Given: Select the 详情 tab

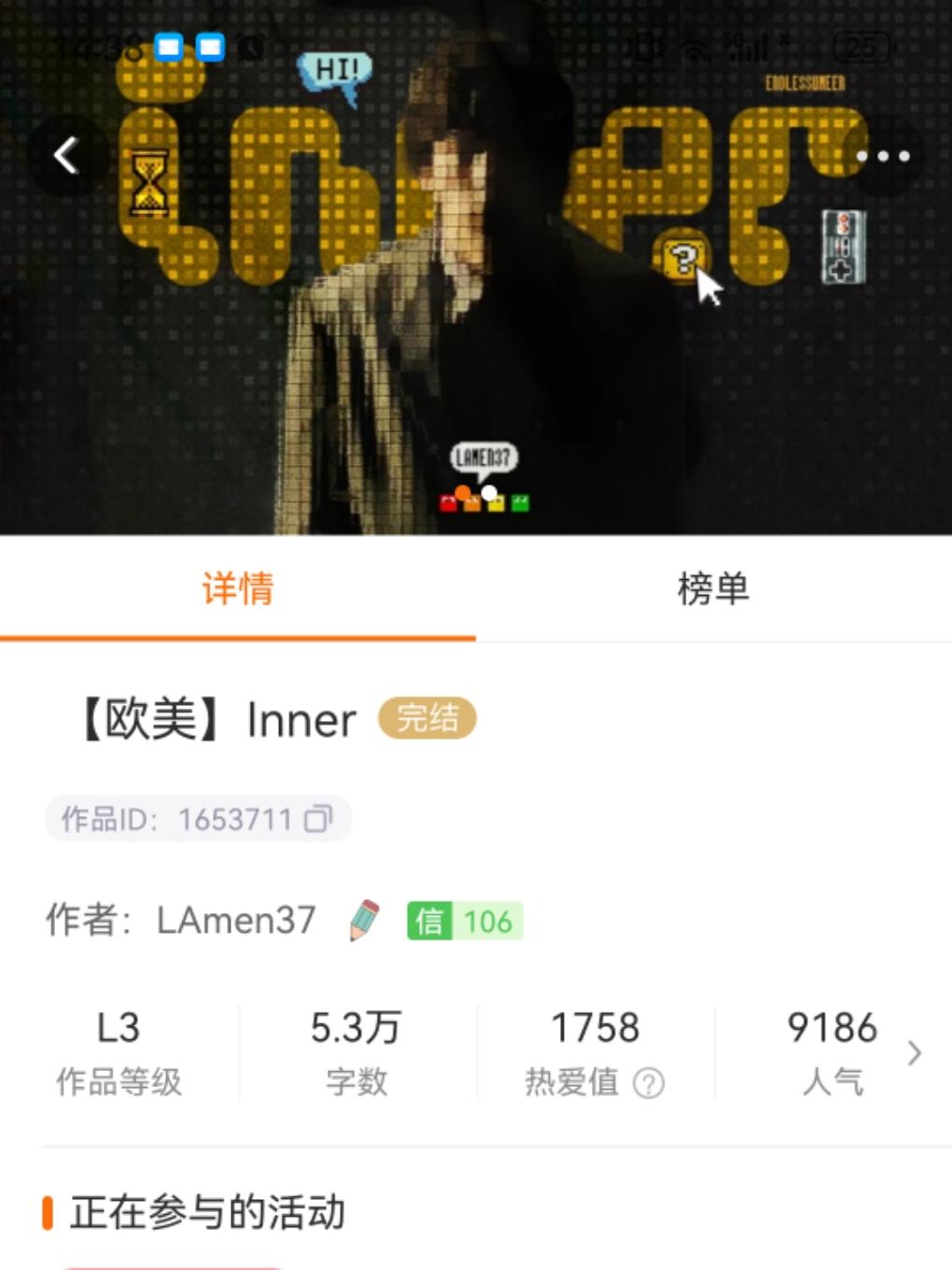Looking at the screenshot, I should (238, 590).
